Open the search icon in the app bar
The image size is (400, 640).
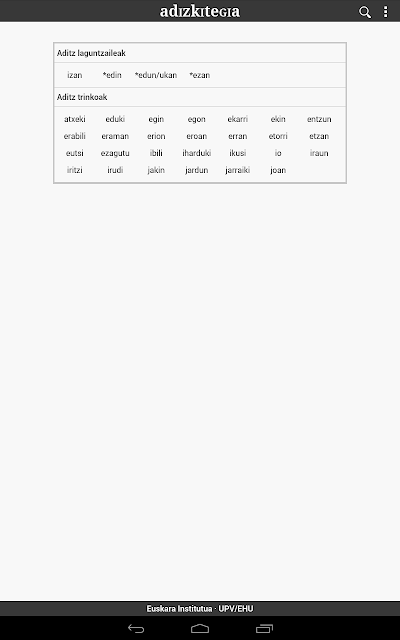pyautogui.click(x=364, y=12)
